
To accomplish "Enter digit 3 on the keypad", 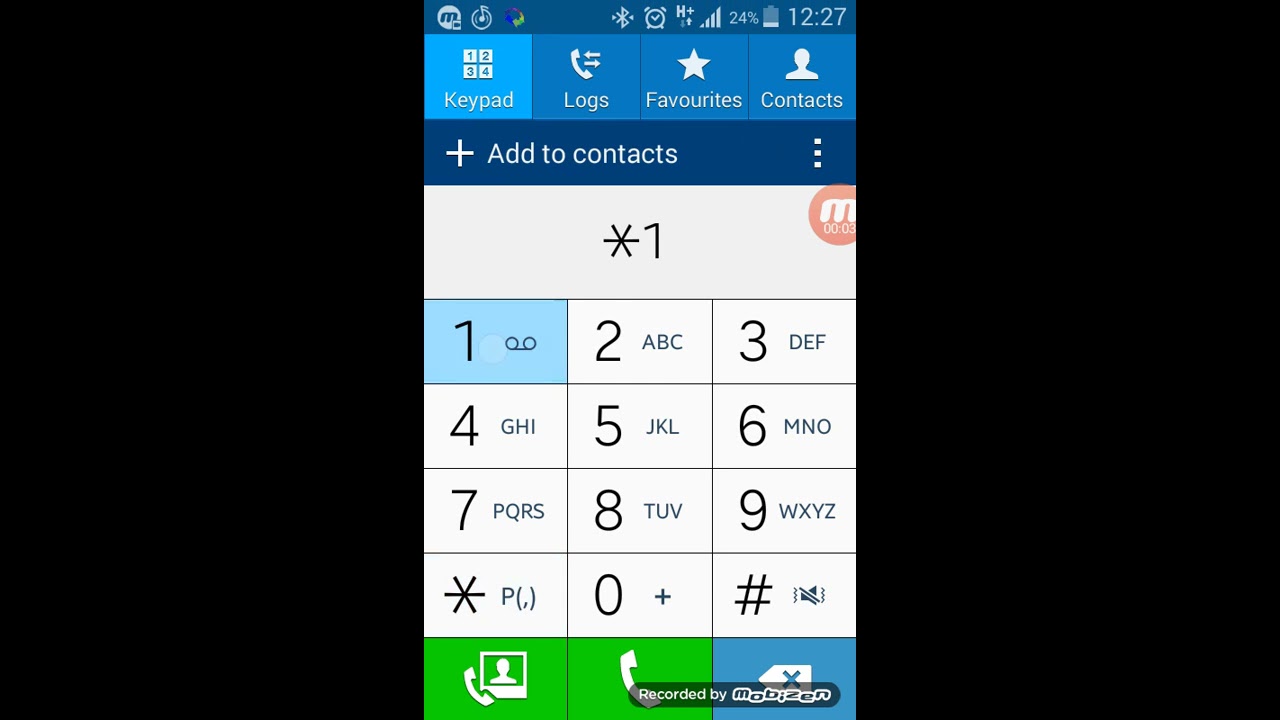I will [784, 342].
